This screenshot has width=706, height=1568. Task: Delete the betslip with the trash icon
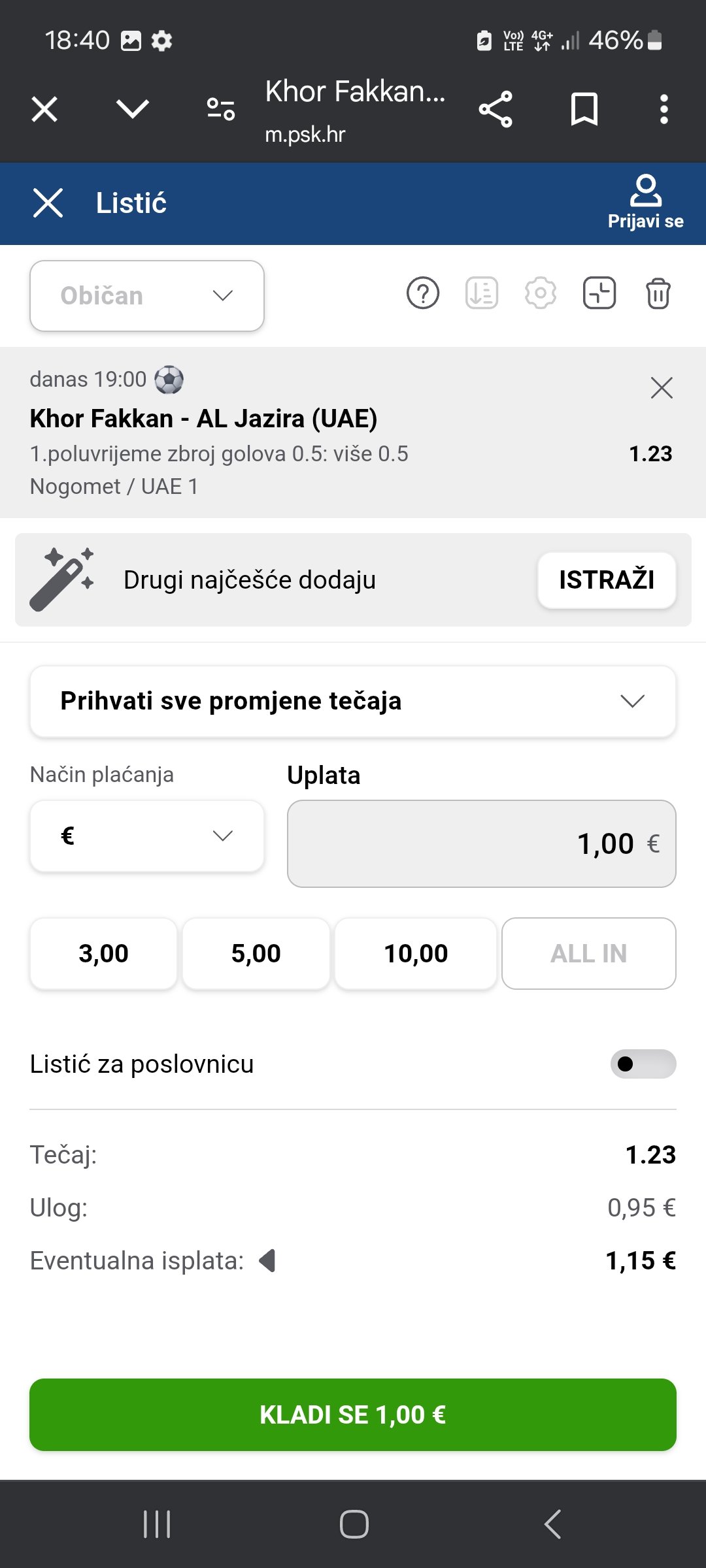[658, 293]
